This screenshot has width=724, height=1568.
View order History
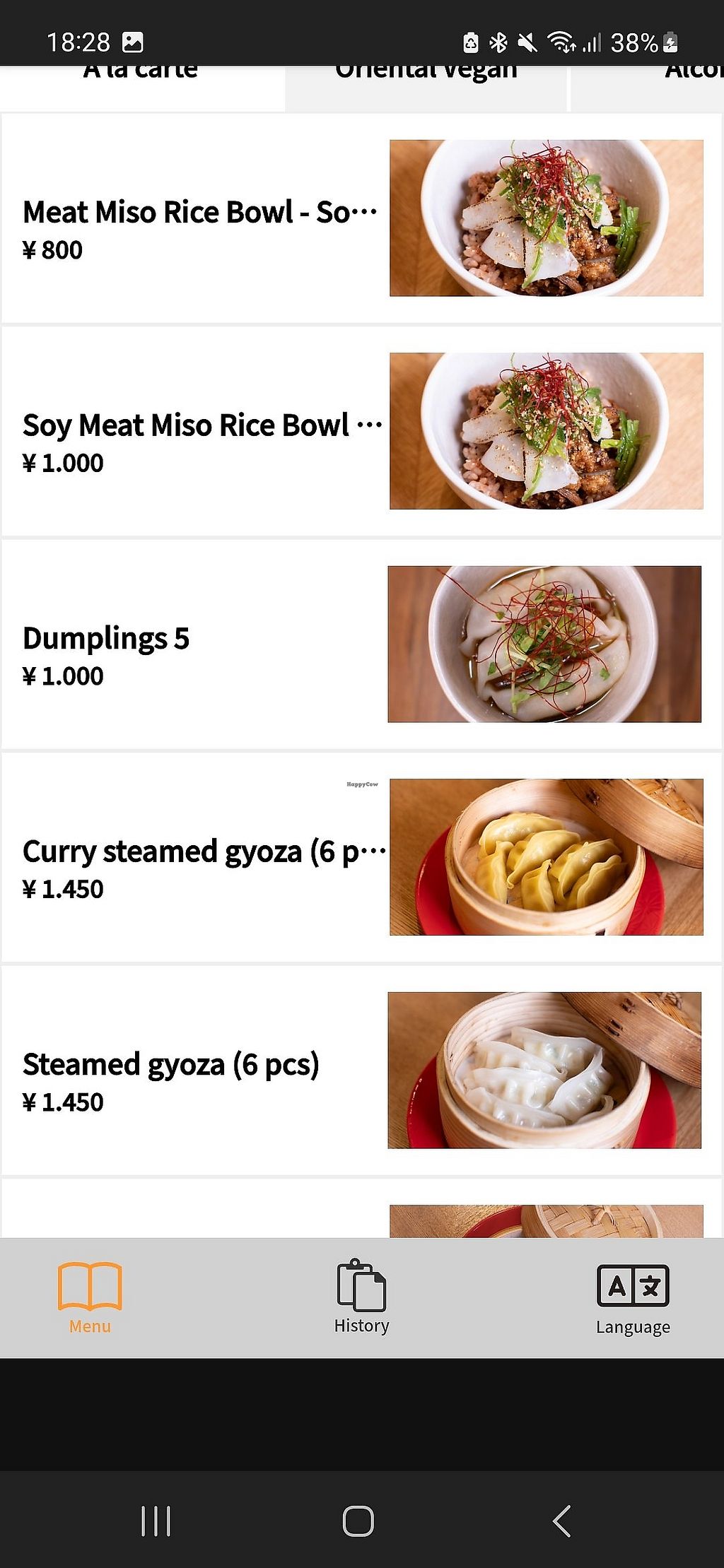pyautogui.click(x=361, y=1297)
